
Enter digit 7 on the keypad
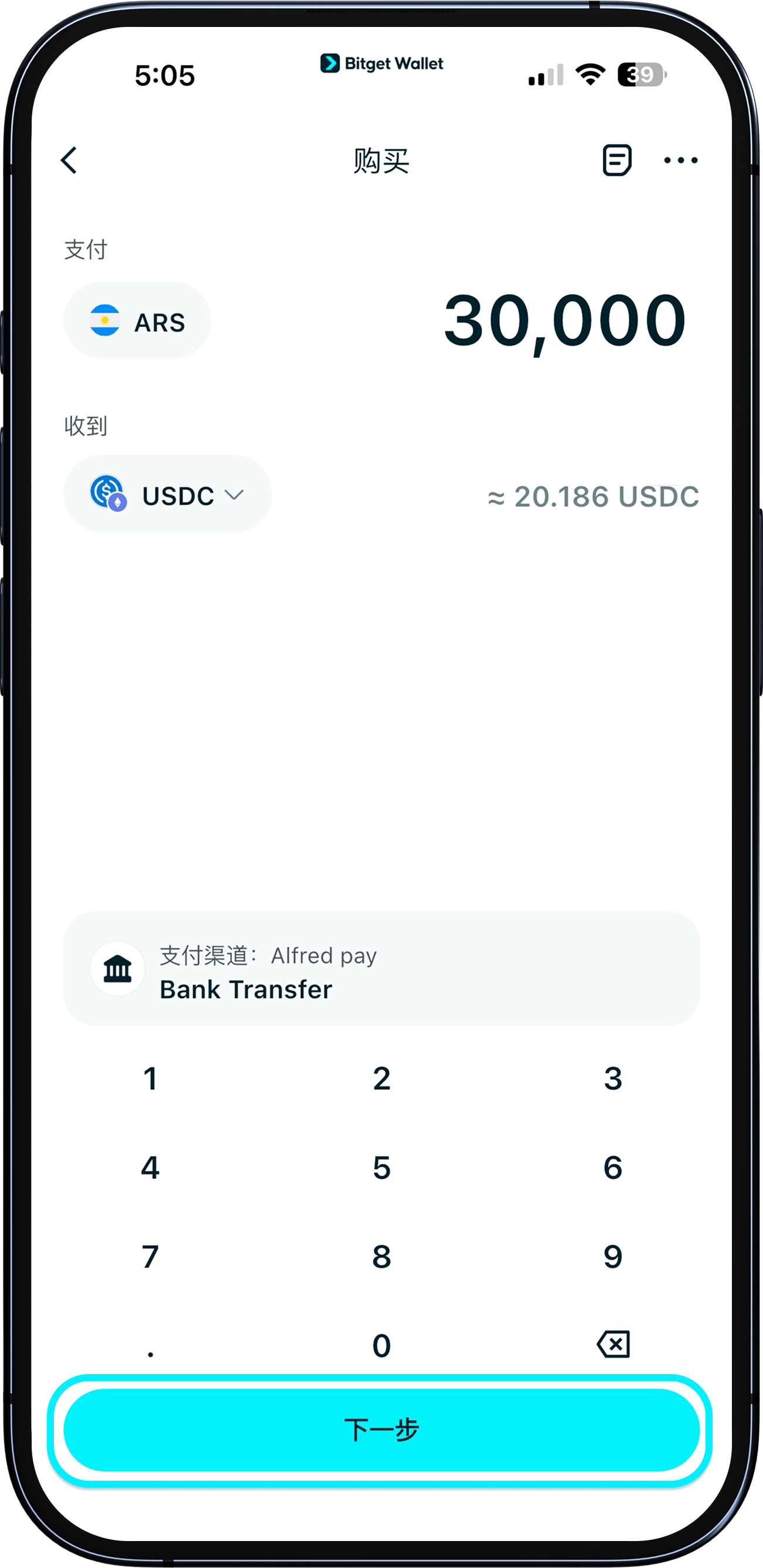click(151, 1256)
